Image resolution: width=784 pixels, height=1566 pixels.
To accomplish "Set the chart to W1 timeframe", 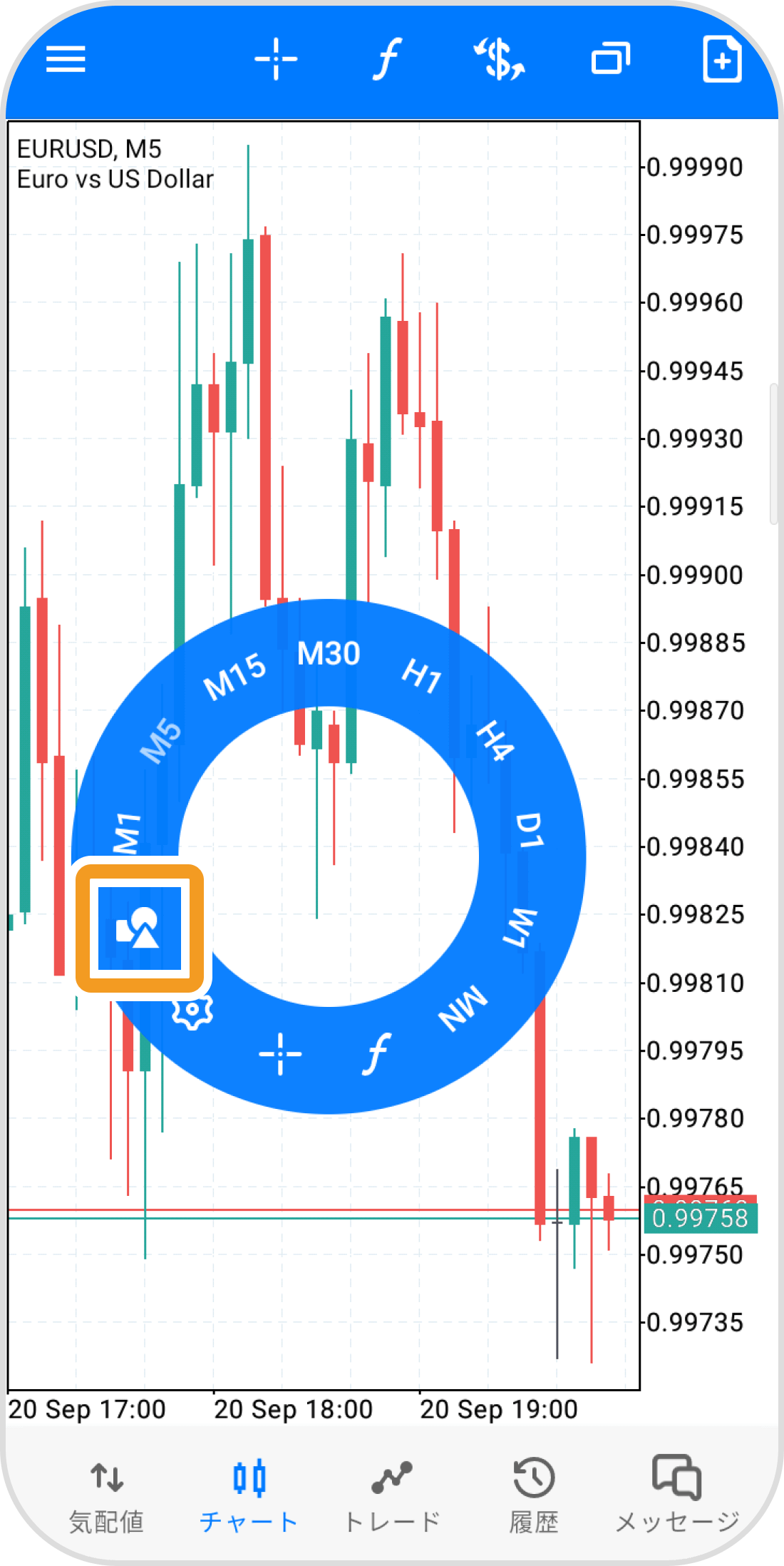I will [520, 927].
